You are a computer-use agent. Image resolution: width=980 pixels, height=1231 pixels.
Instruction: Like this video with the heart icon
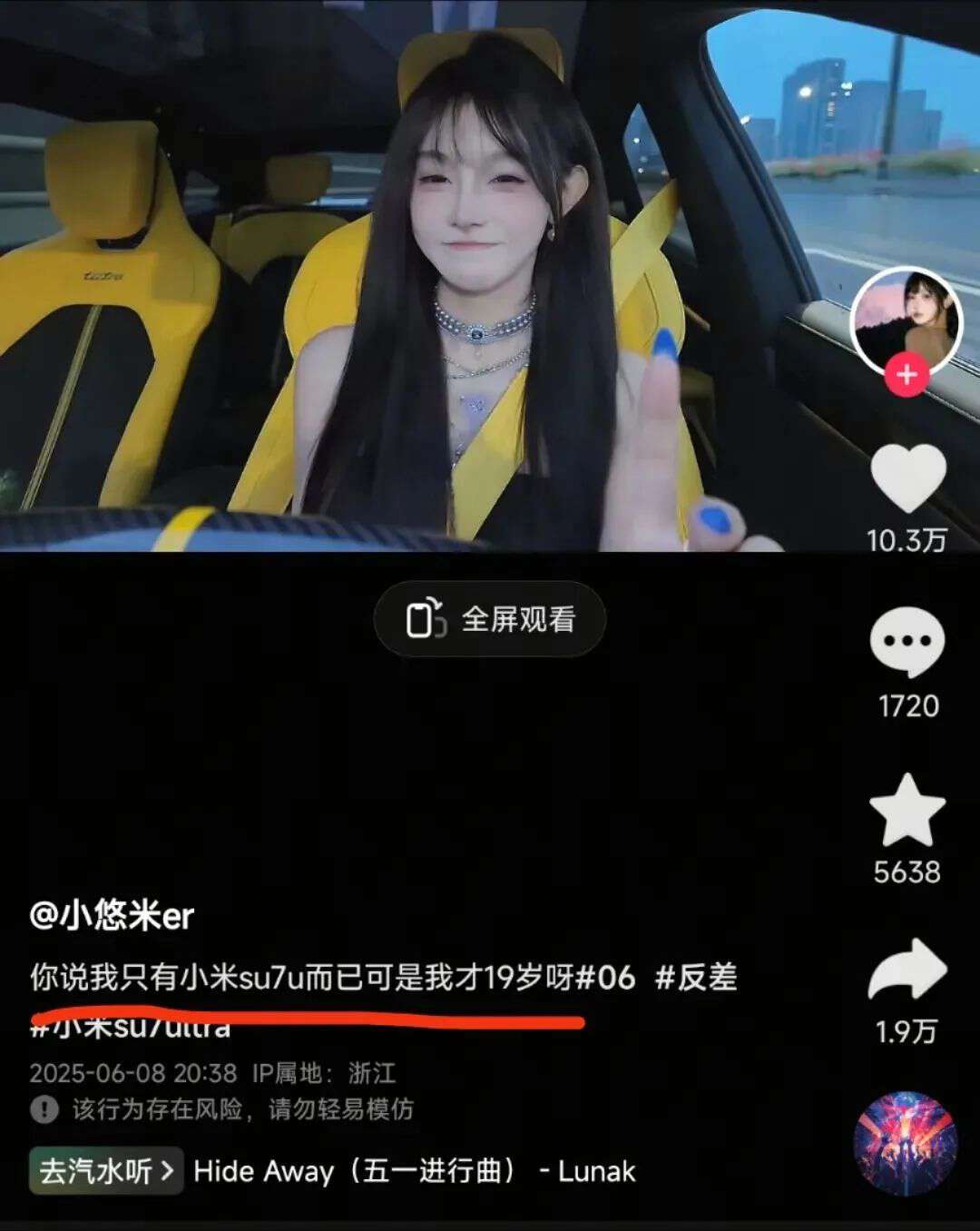907,478
